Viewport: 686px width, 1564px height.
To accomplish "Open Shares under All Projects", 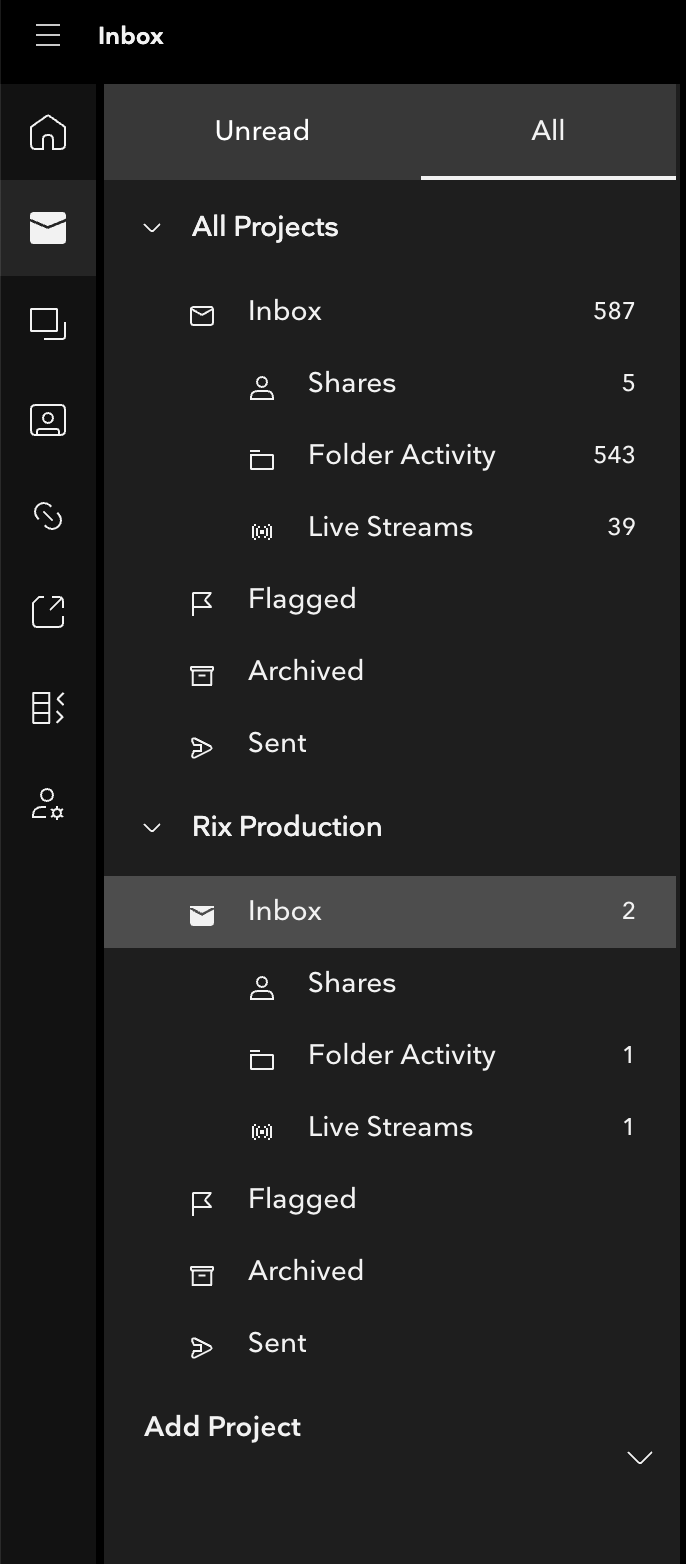I will tap(352, 383).
